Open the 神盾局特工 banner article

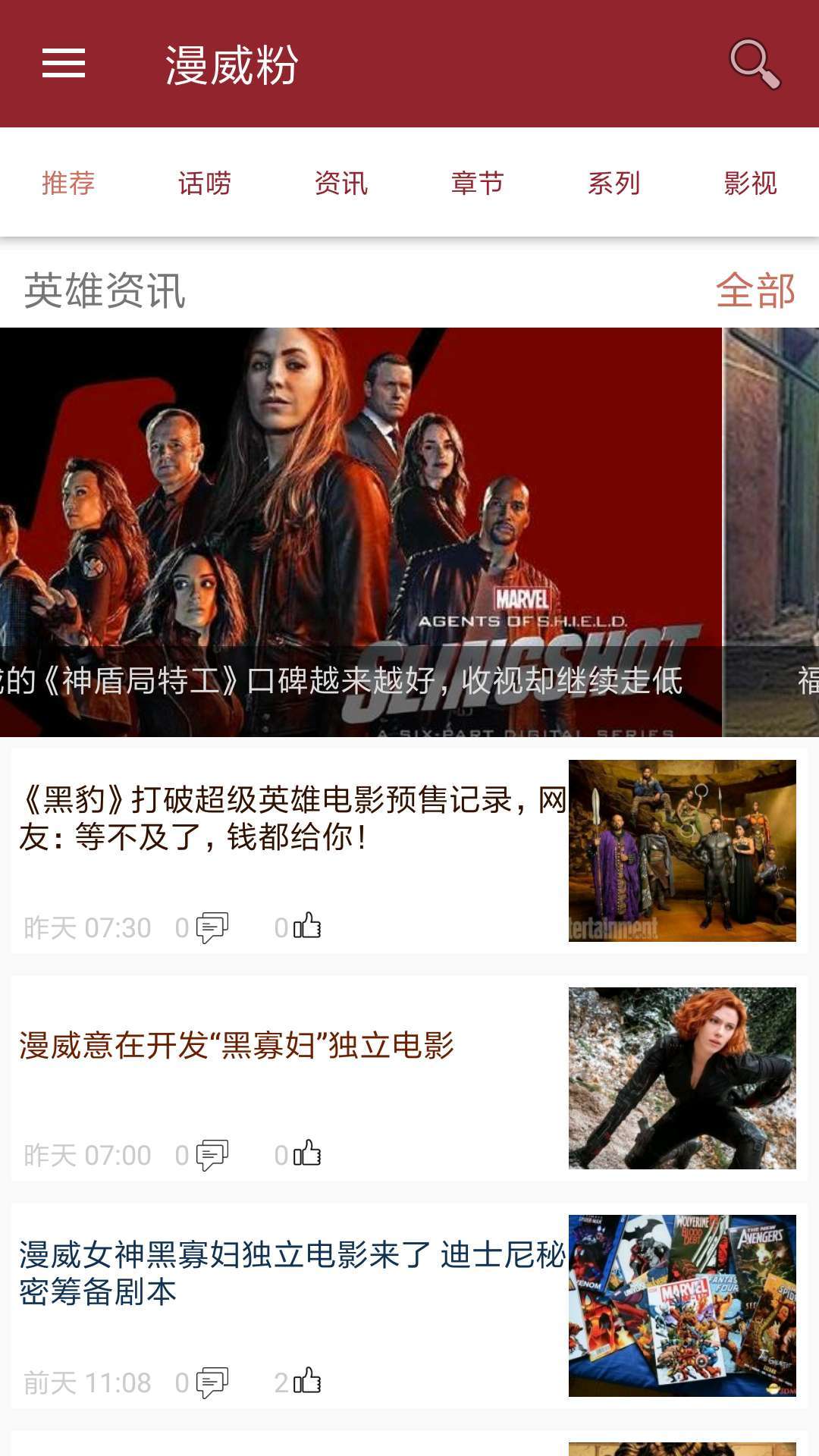tap(360, 531)
